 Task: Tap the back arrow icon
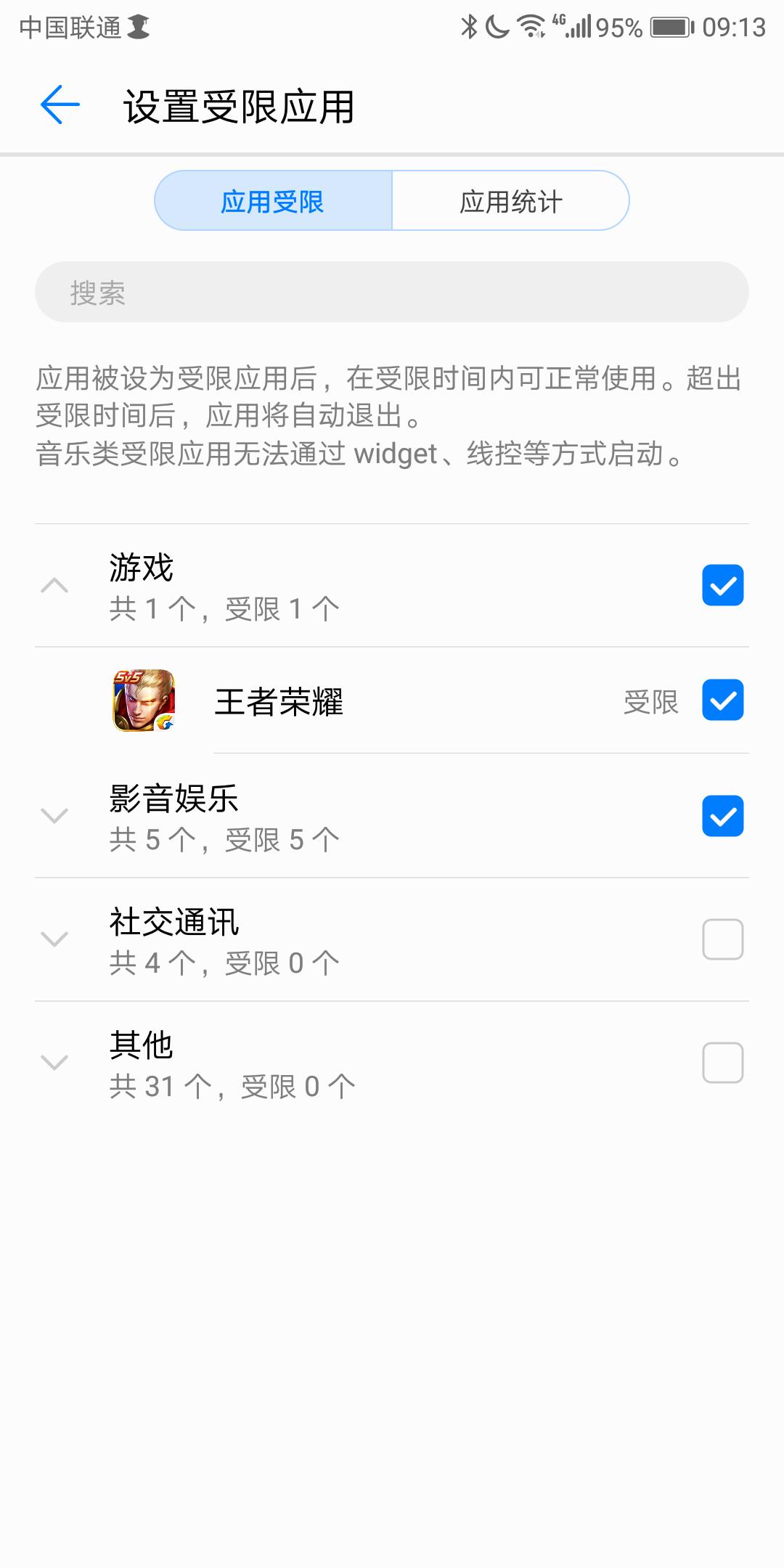(x=59, y=105)
